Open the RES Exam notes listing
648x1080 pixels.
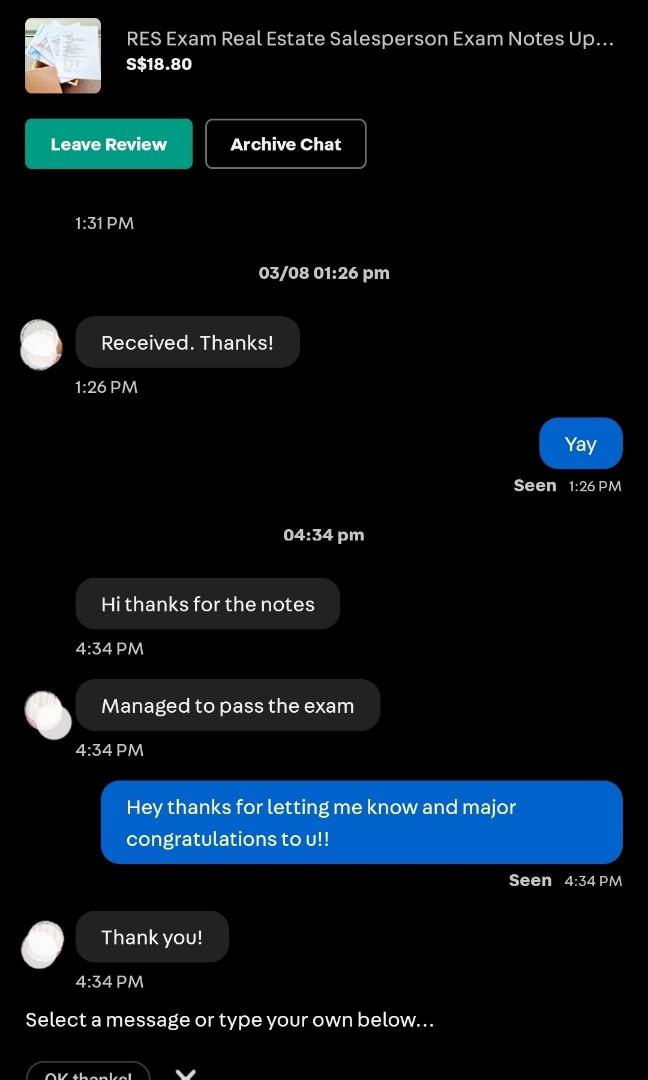coord(369,40)
